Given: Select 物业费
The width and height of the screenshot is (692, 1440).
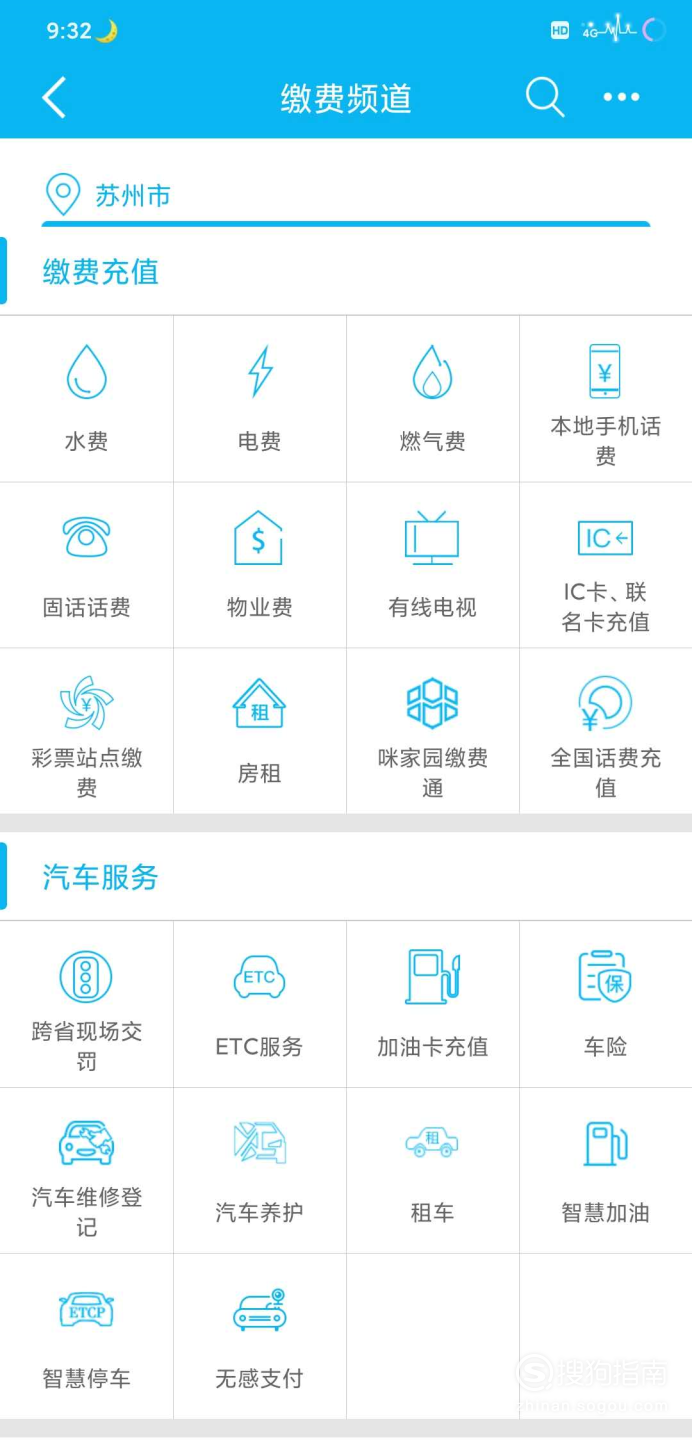Looking at the screenshot, I should click(260, 565).
